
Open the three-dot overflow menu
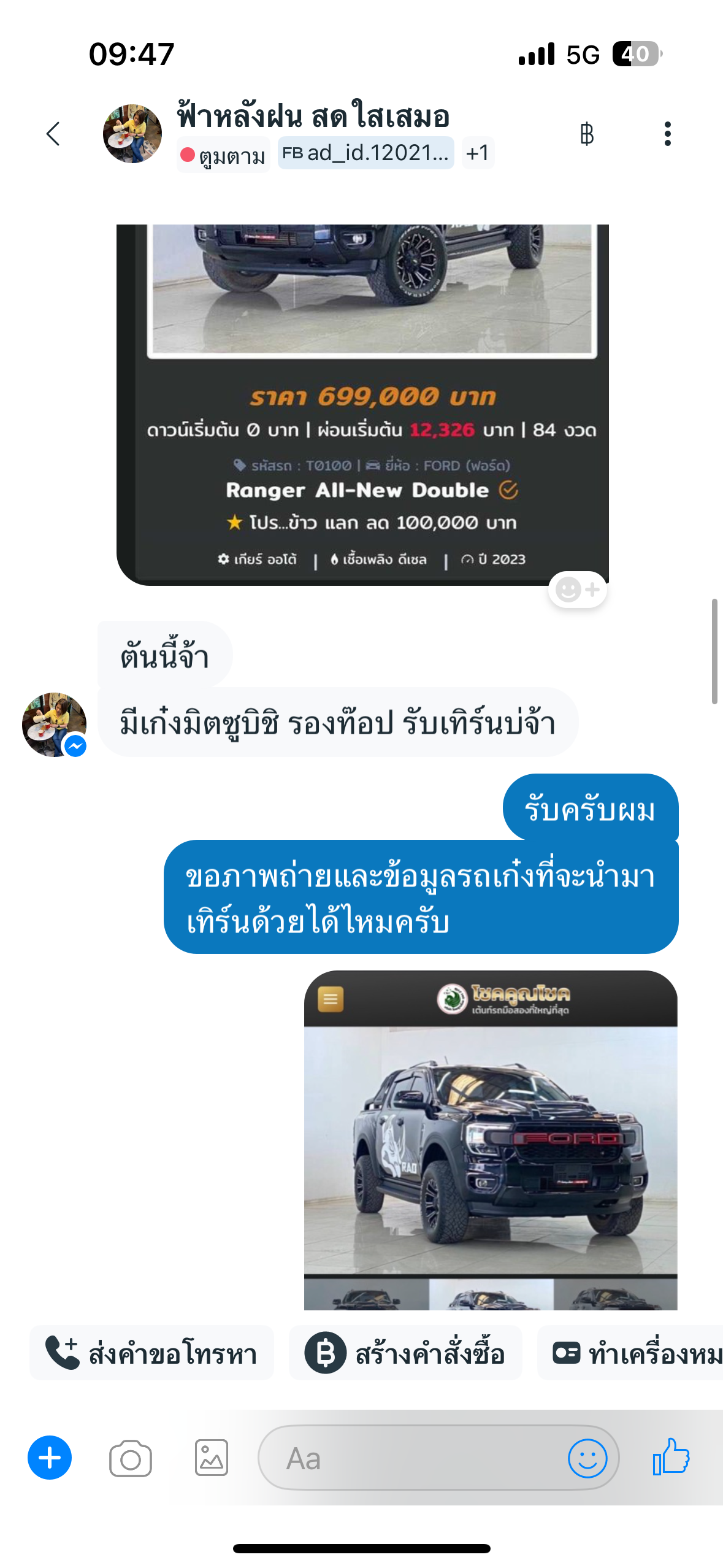click(x=667, y=134)
